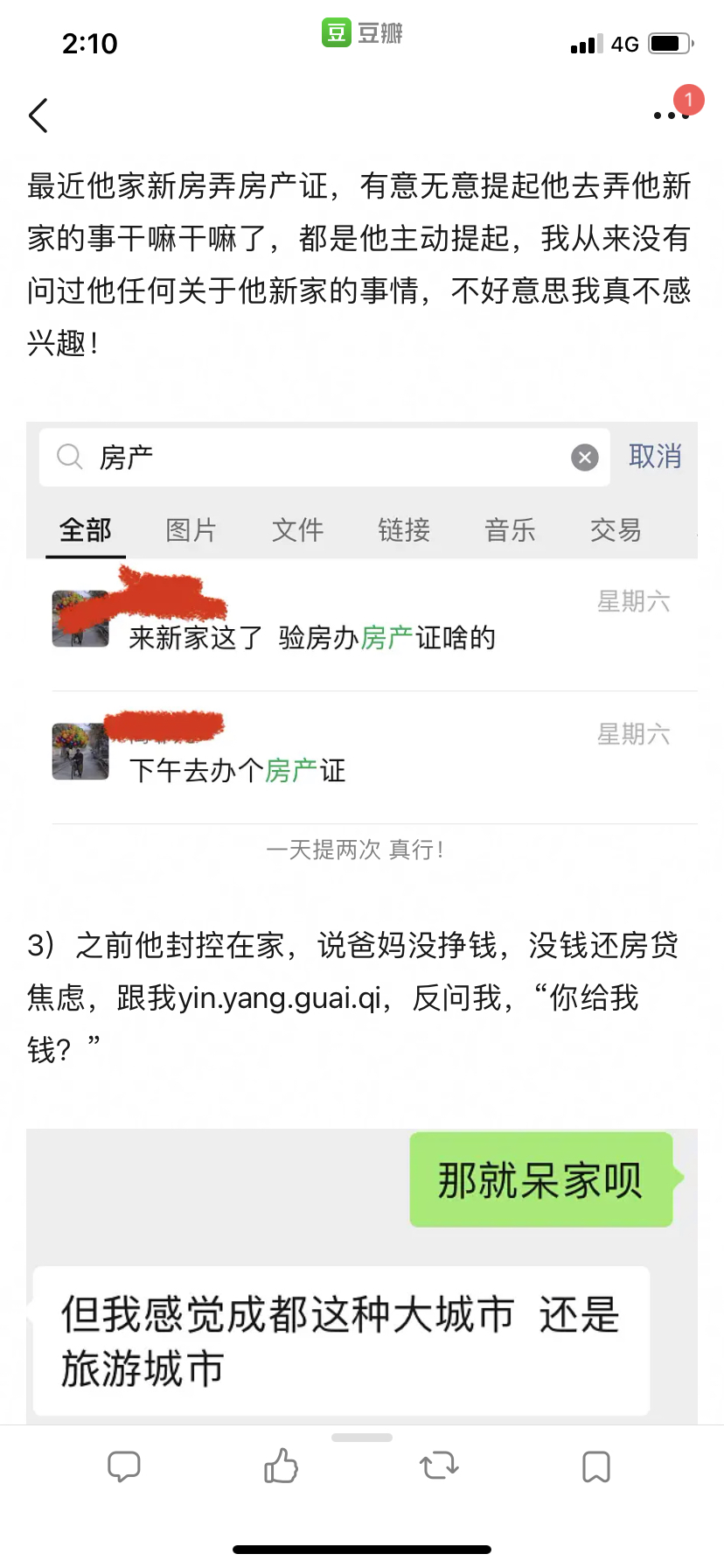Like this post with thumbs up

pos(281,1466)
